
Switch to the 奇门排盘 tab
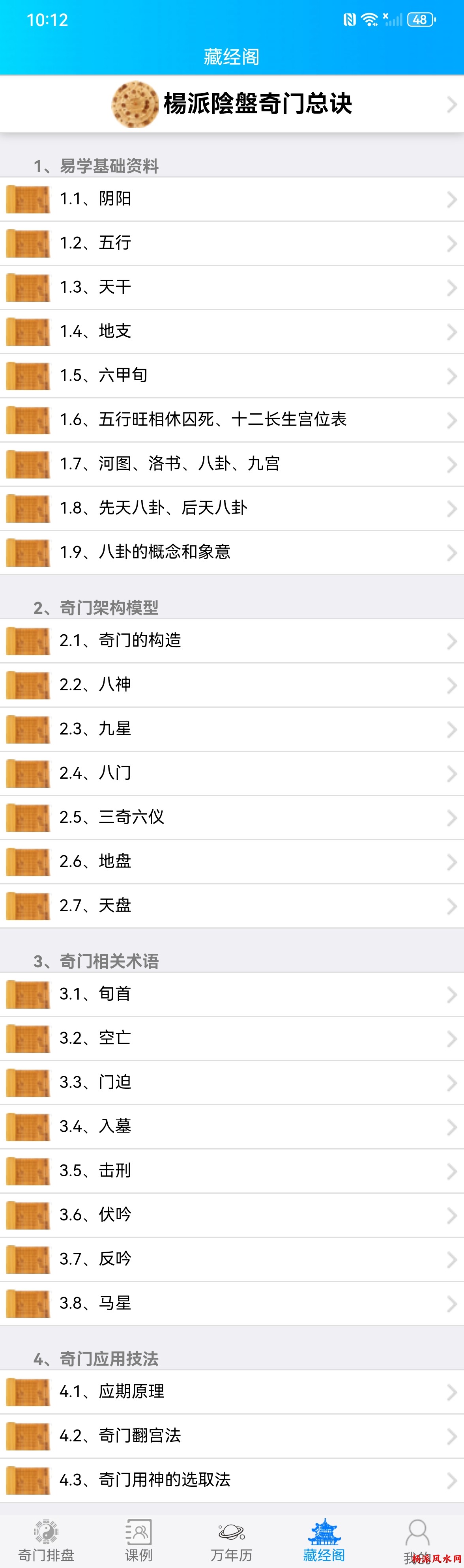pyautogui.click(x=46, y=1541)
